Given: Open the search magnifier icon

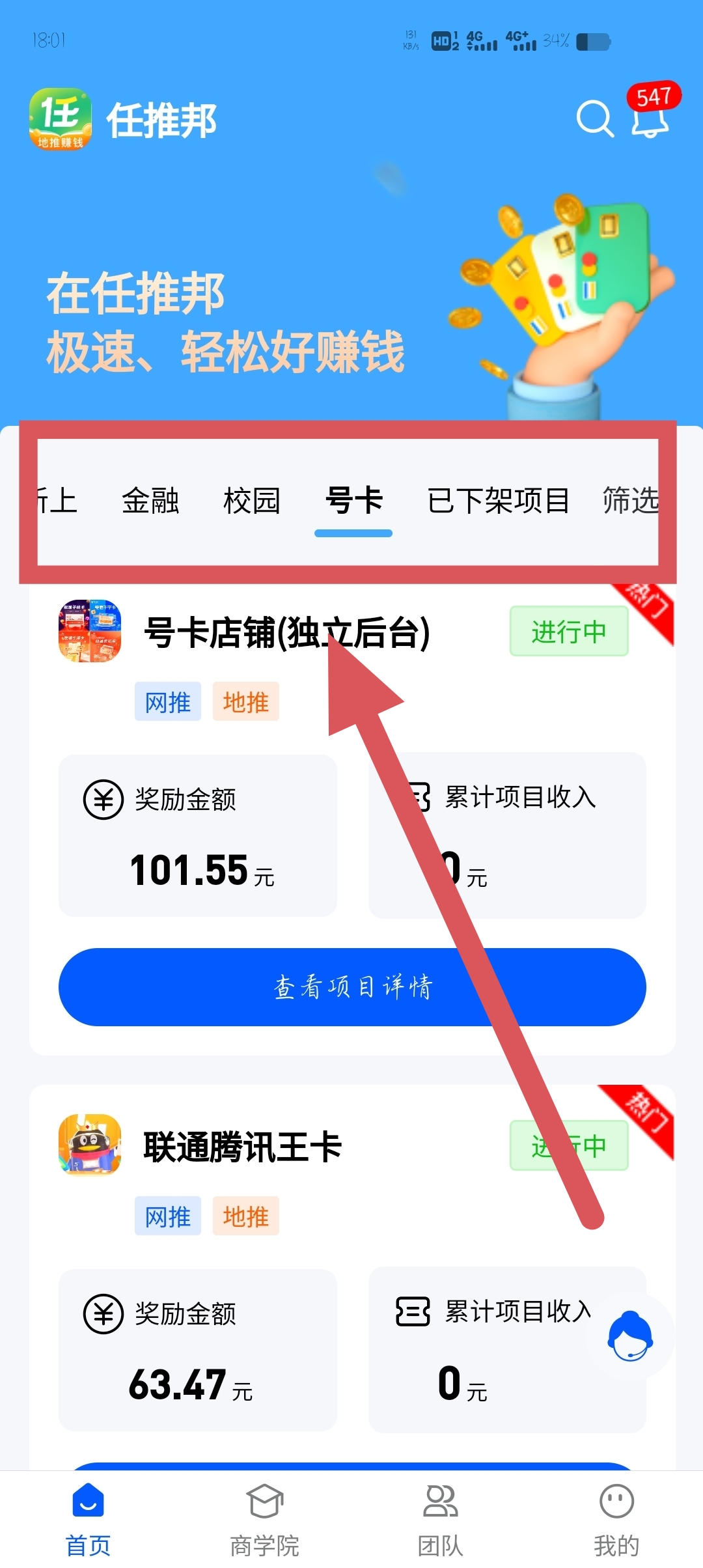Looking at the screenshot, I should pyautogui.click(x=595, y=119).
